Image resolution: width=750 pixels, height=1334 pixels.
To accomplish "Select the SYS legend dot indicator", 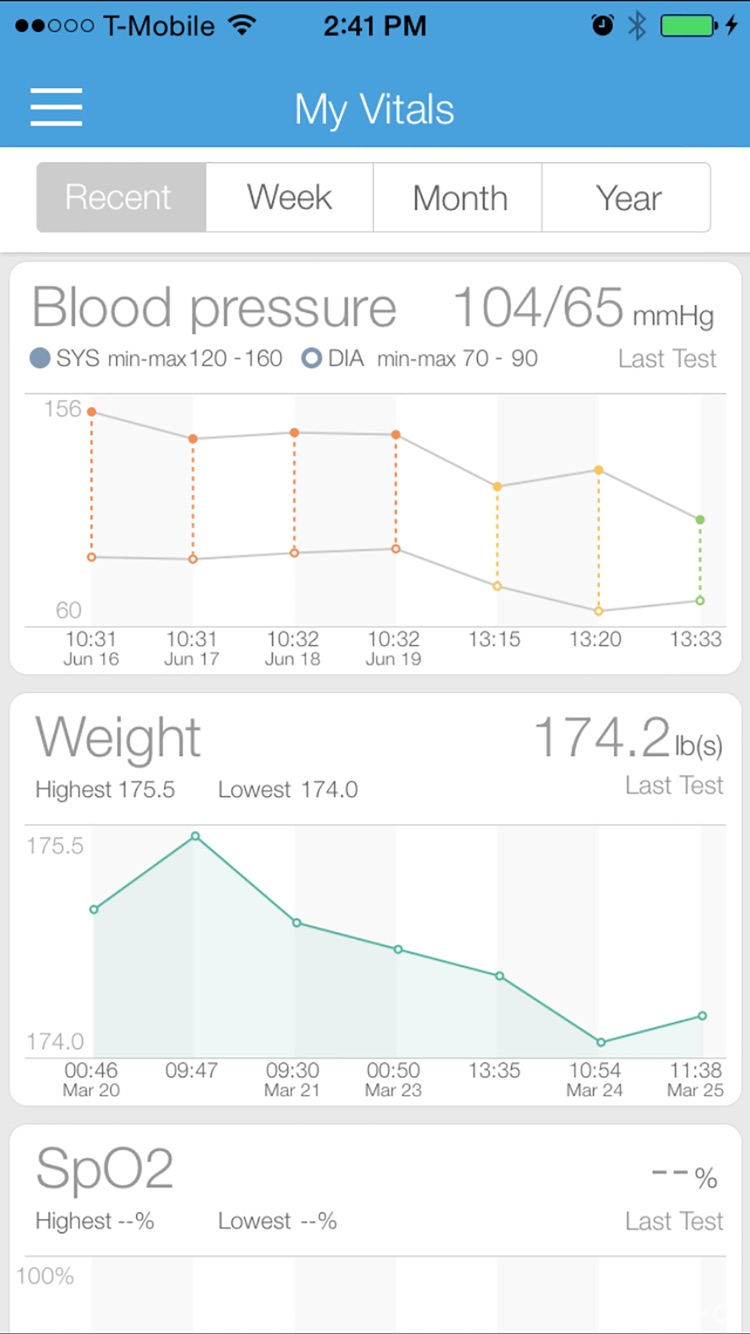I will point(41,358).
